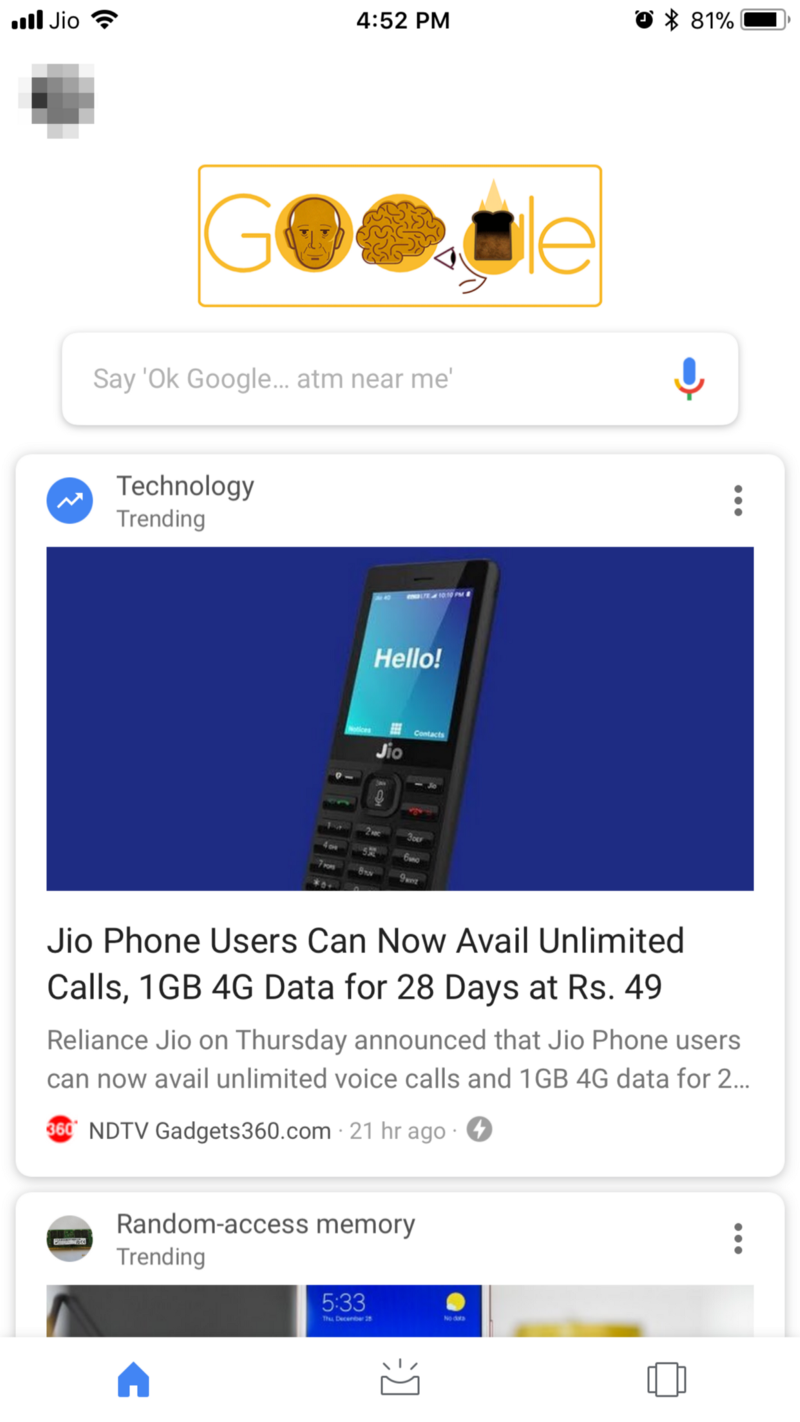Go to the Home tab
This screenshot has height=1422, width=800.
pyautogui.click(x=133, y=1381)
